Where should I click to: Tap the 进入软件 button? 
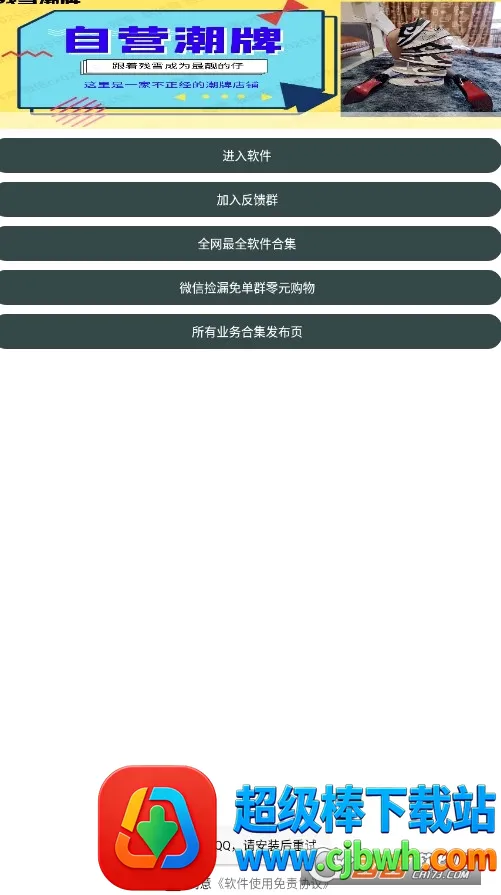tap(250, 155)
